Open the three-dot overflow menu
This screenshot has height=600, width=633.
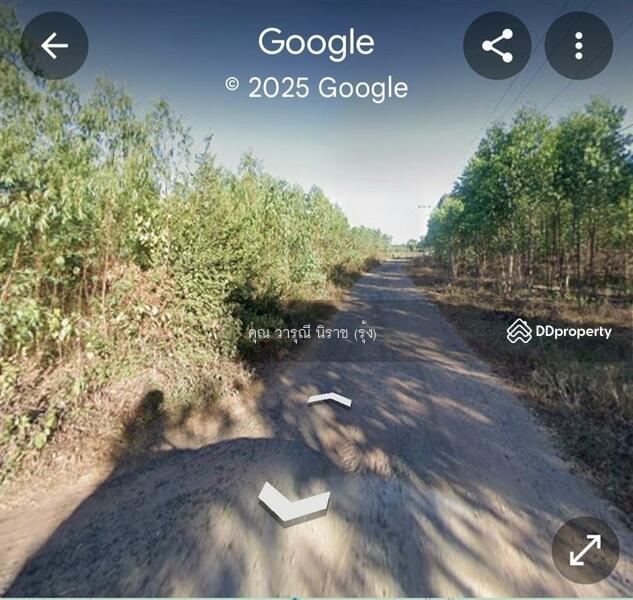[578, 46]
